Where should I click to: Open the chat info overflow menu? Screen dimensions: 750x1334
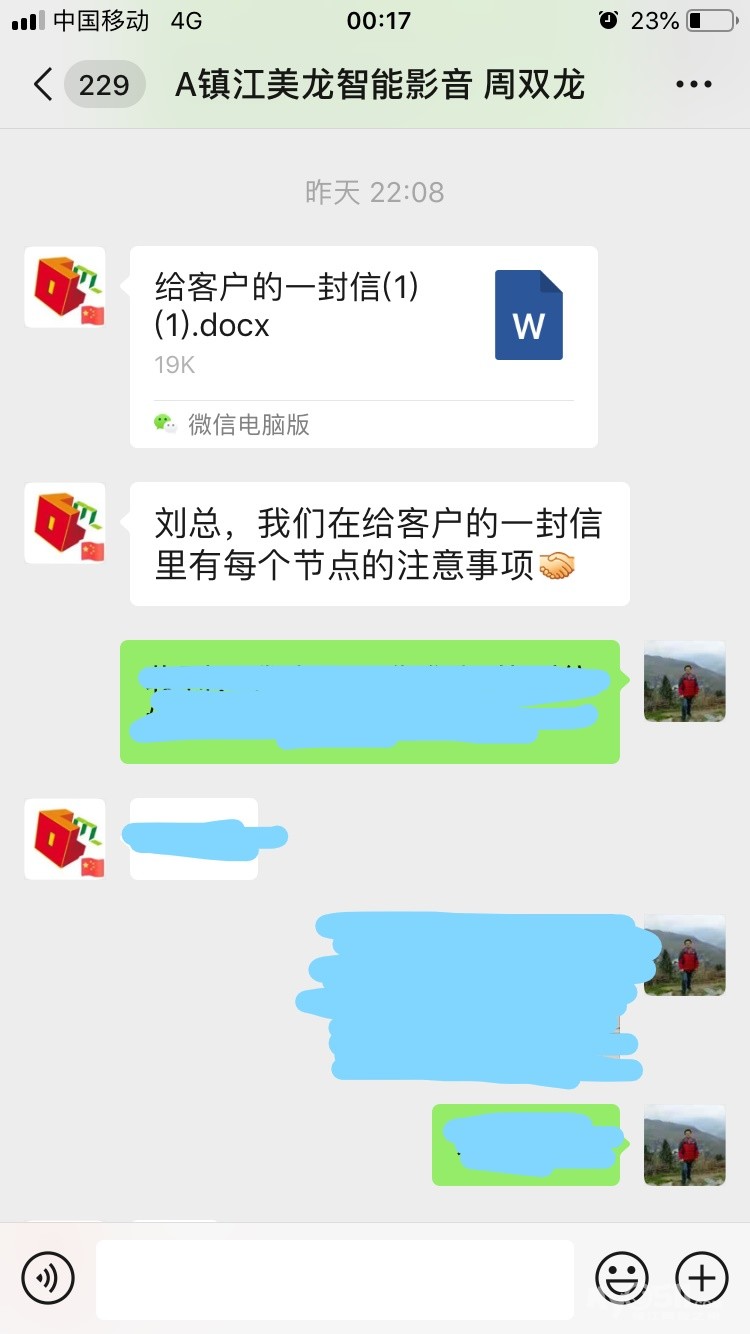click(693, 85)
